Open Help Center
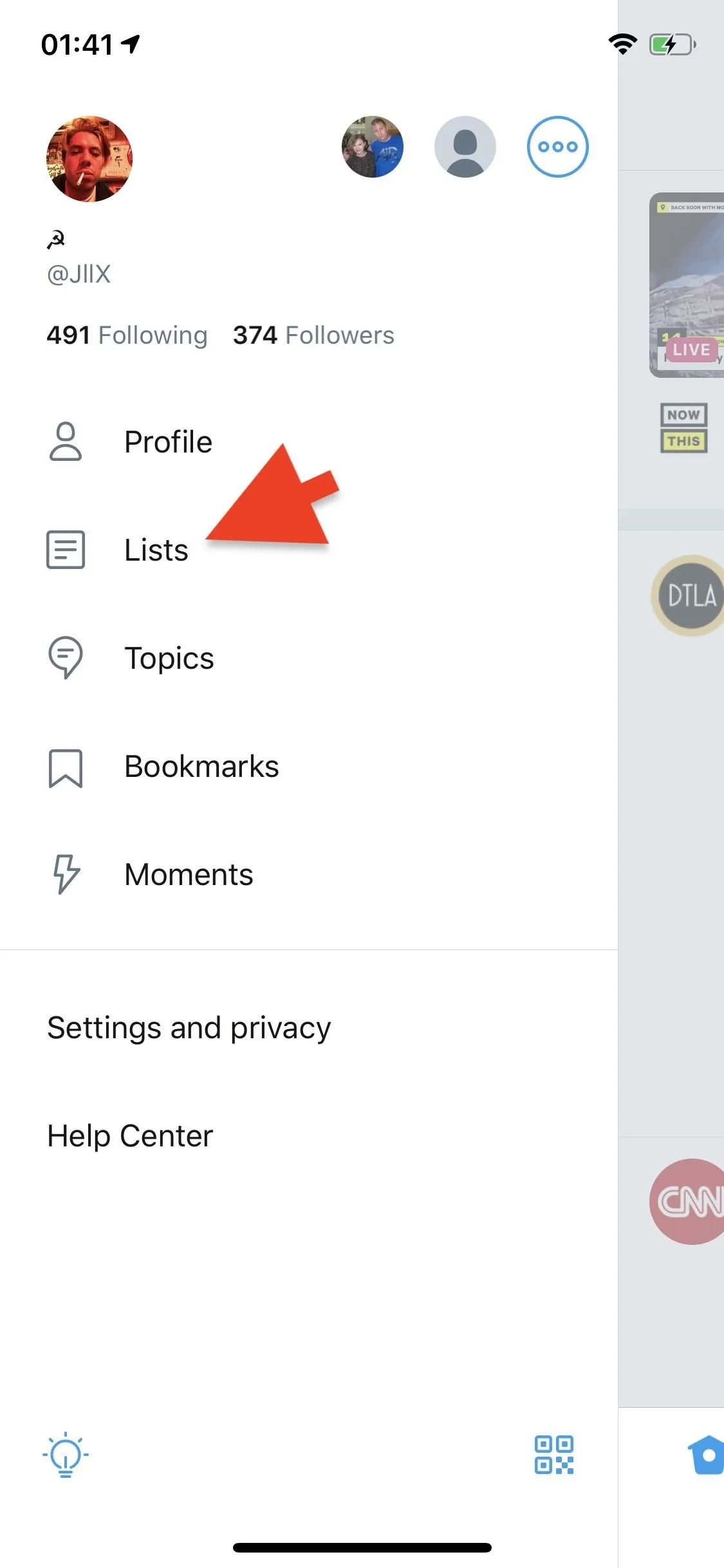Viewport: 724px width, 1568px height. point(309,1136)
